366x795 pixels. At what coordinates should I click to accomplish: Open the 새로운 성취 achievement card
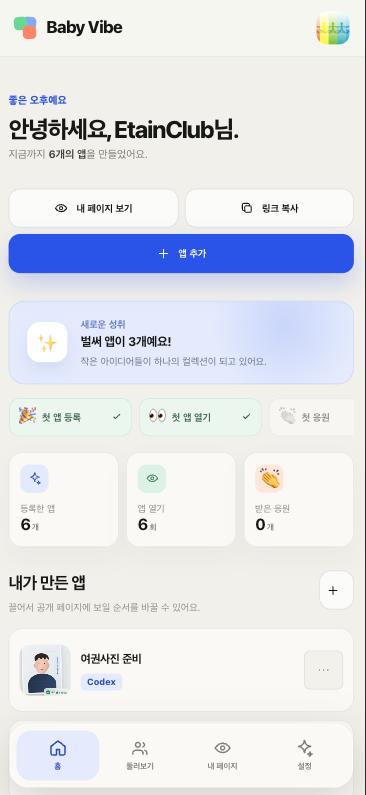click(181, 342)
